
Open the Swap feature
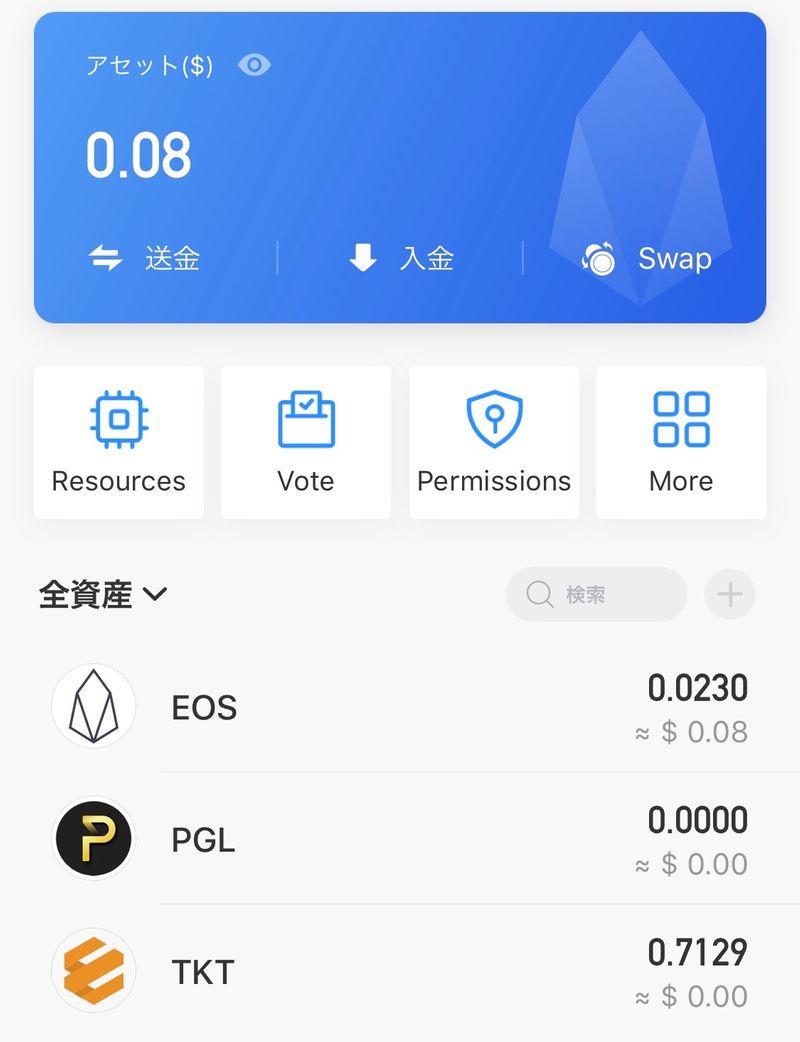tap(647, 259)
